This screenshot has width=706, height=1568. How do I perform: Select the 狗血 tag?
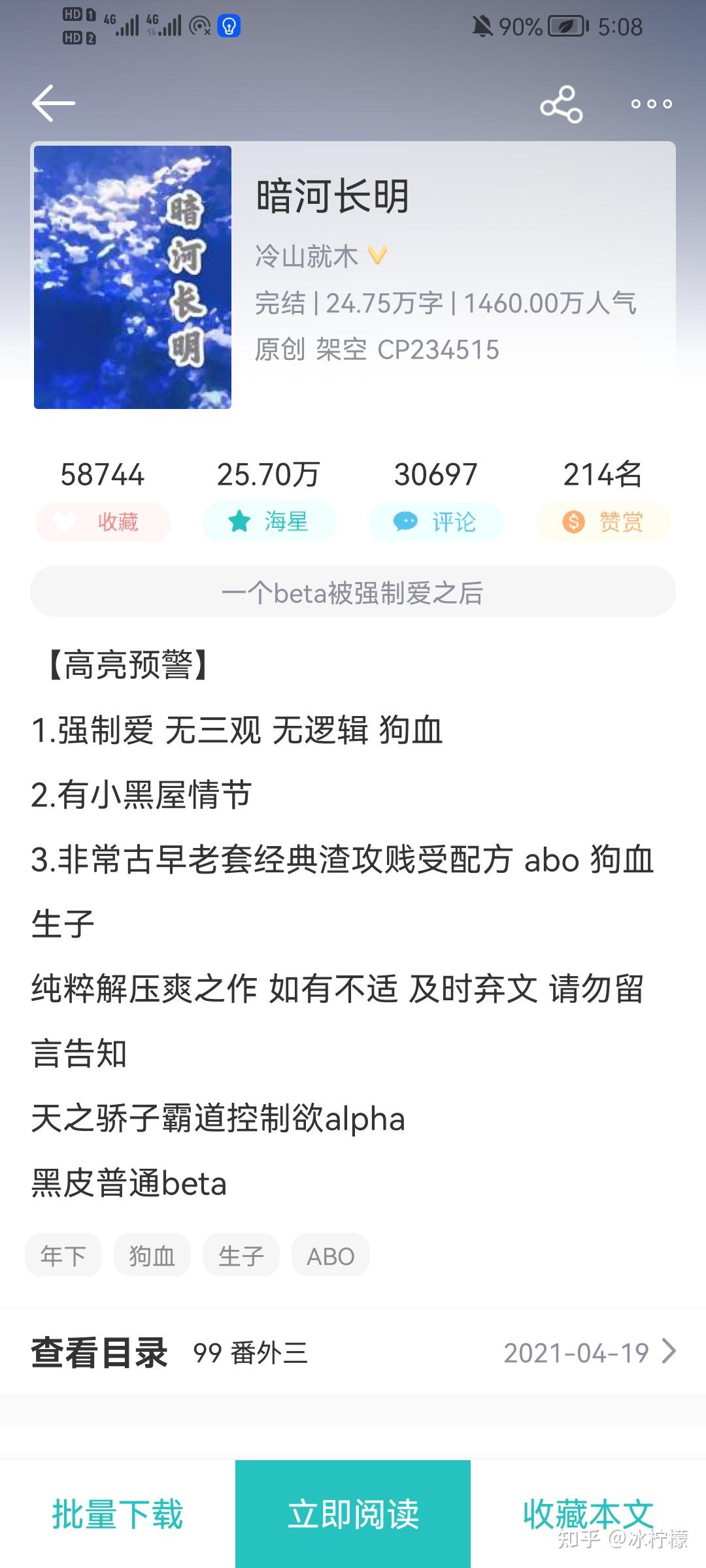click(152, 1255)
